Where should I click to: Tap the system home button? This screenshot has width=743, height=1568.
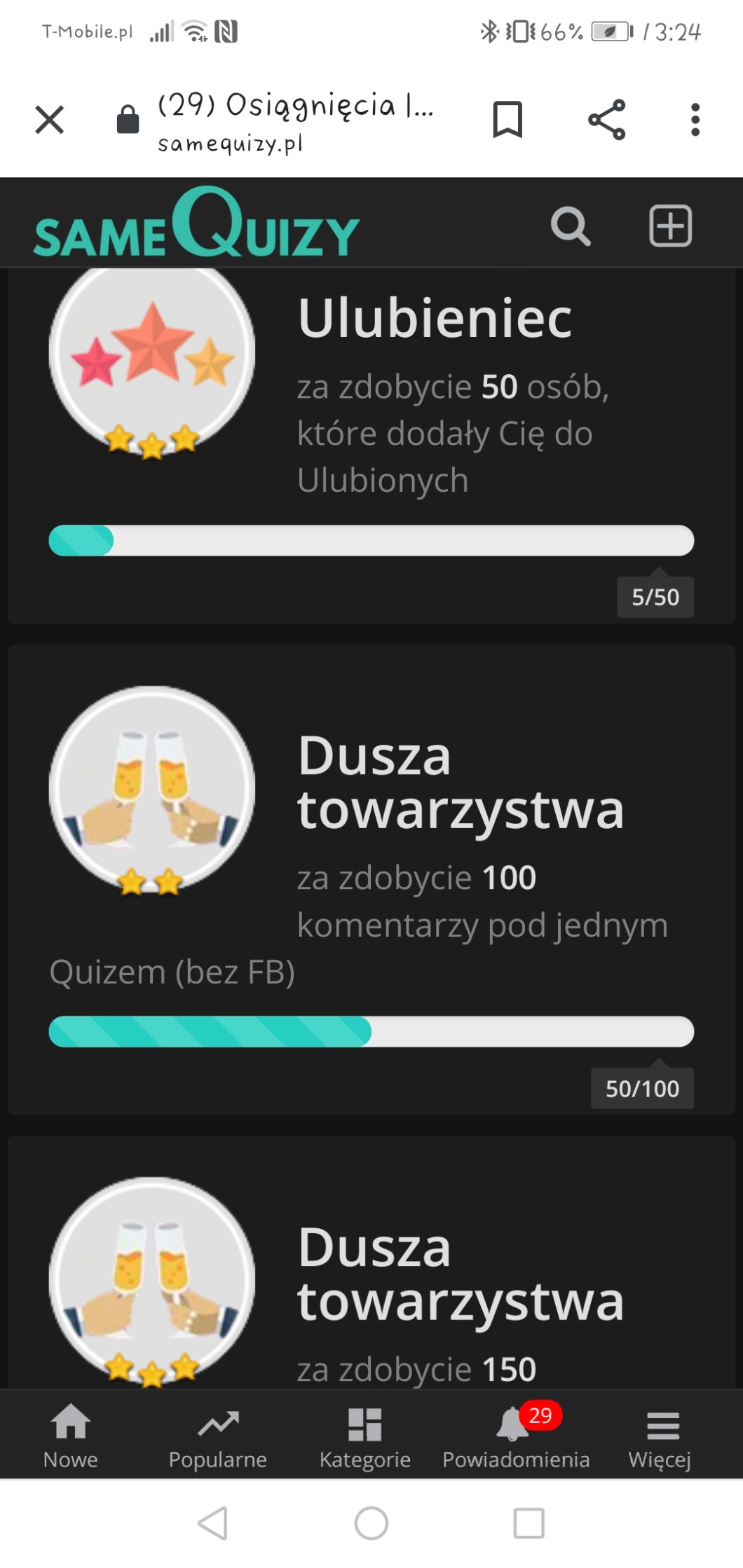[x=371, y=1523]
